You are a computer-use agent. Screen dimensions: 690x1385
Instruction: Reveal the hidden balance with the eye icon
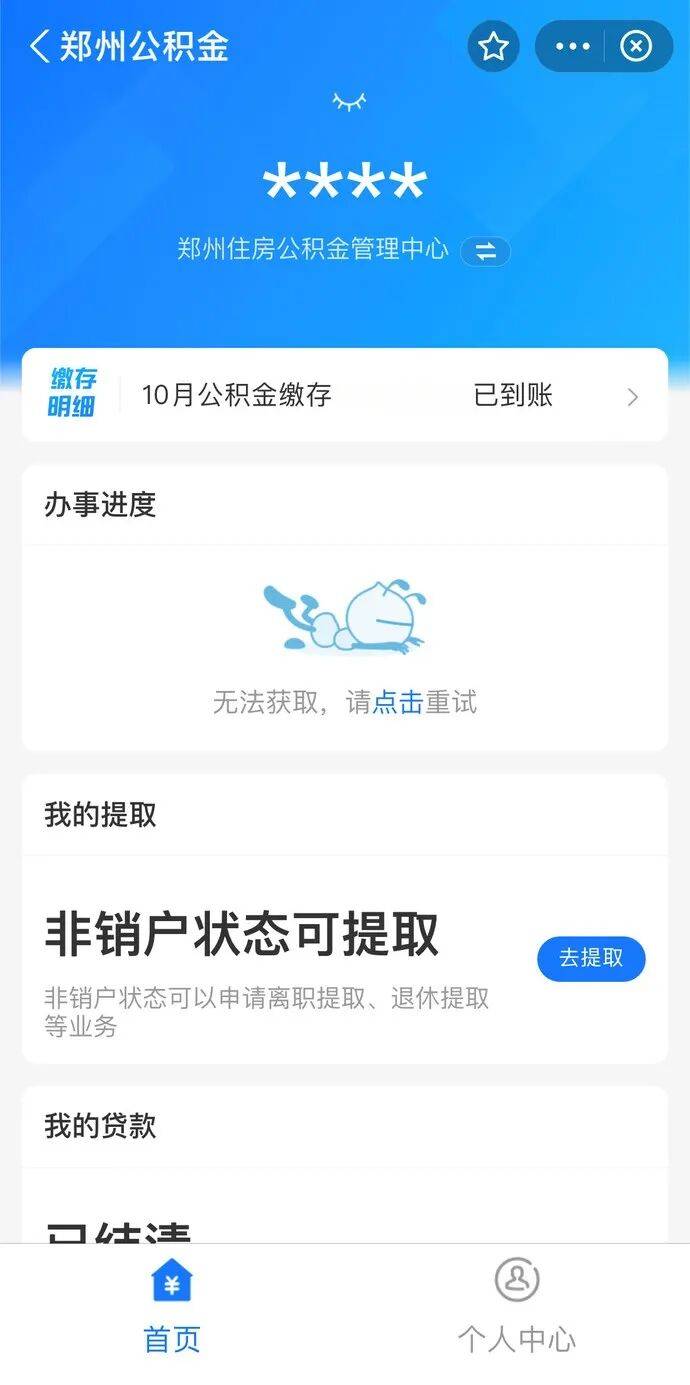click(348, 101)
